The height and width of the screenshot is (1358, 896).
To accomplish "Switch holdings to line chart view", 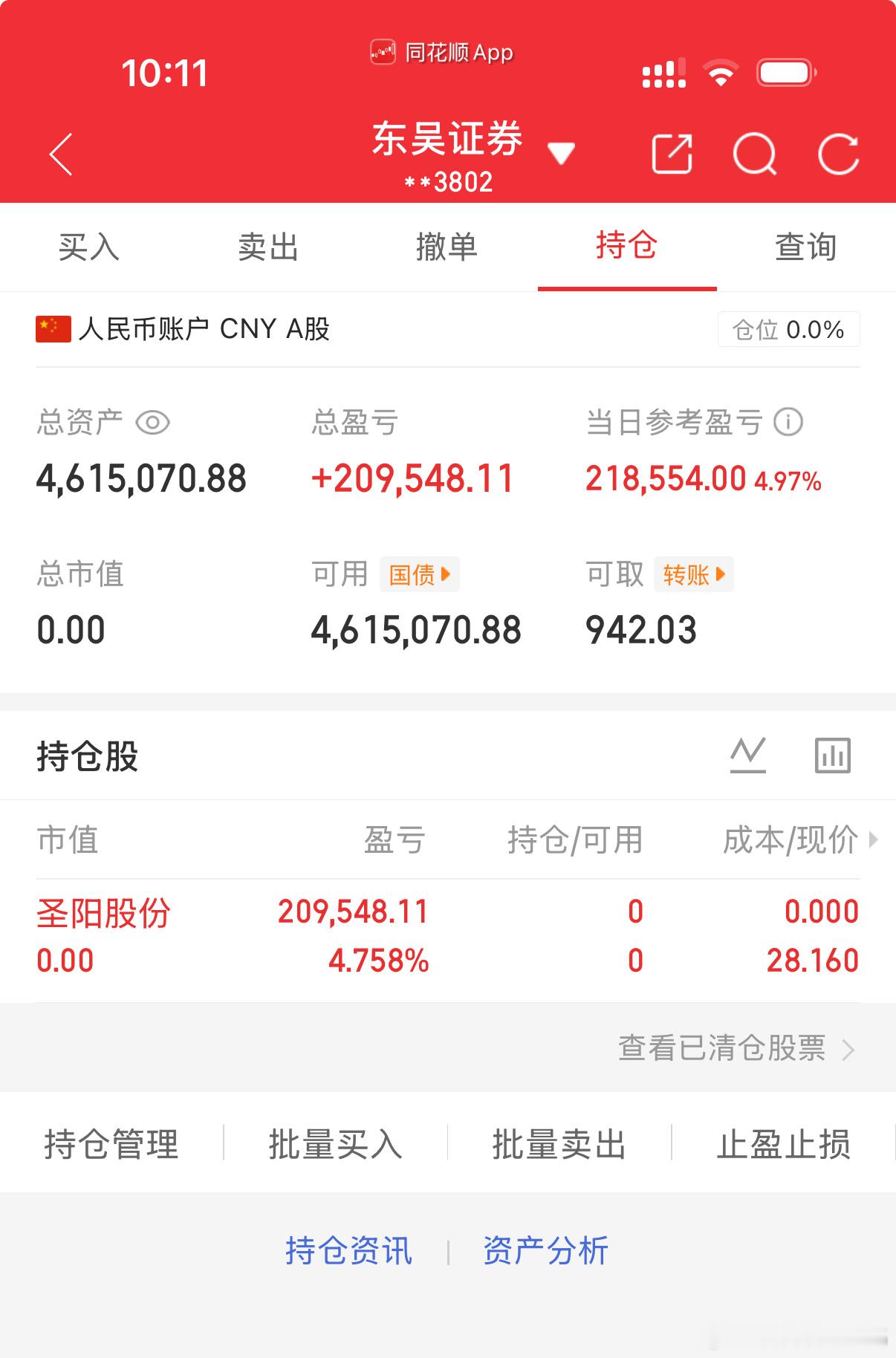I will (749, 755).
